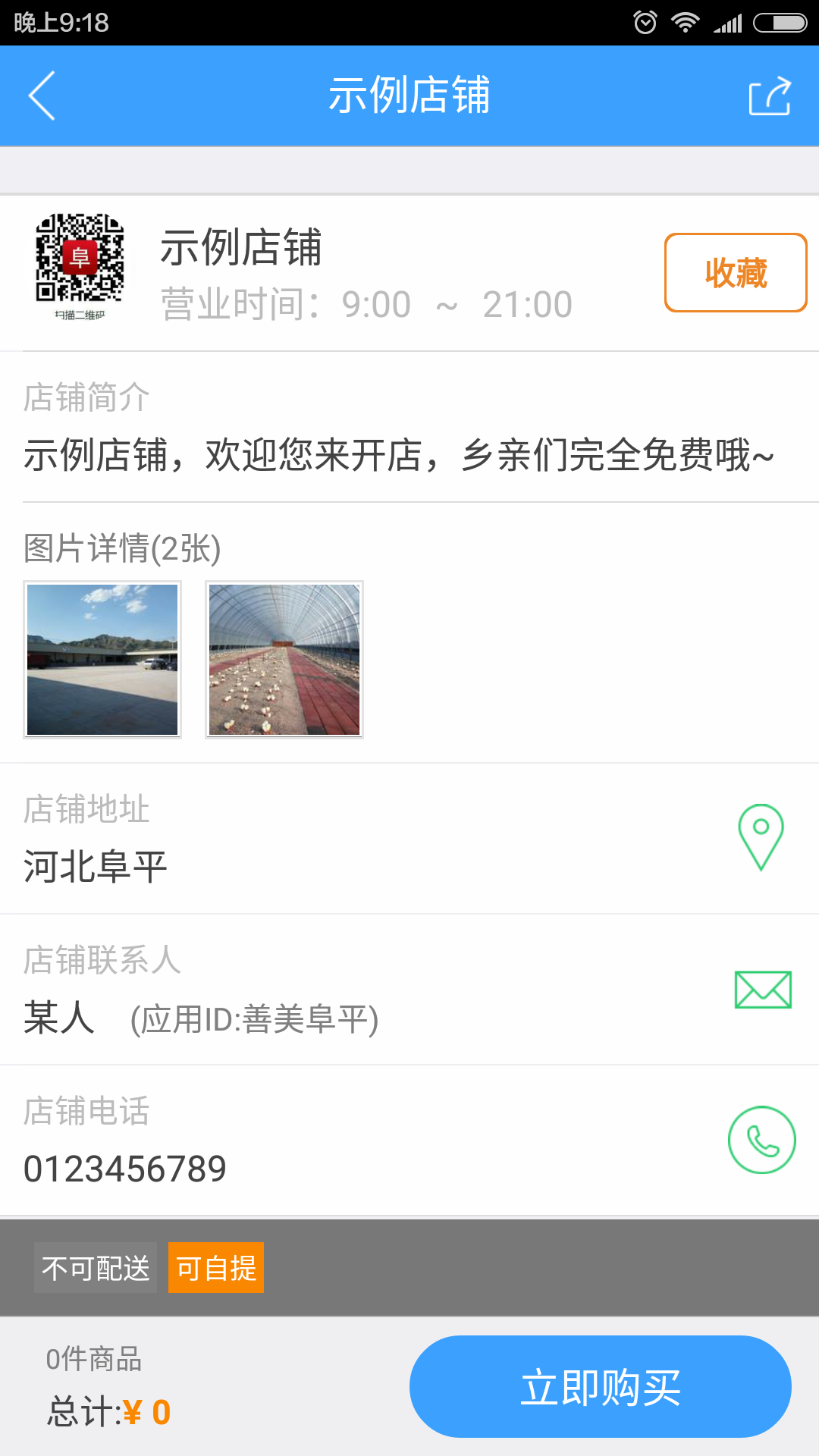The image size is (819, 1456).
Task: Tap 立即购买 to buy now
Action: 600,1386
